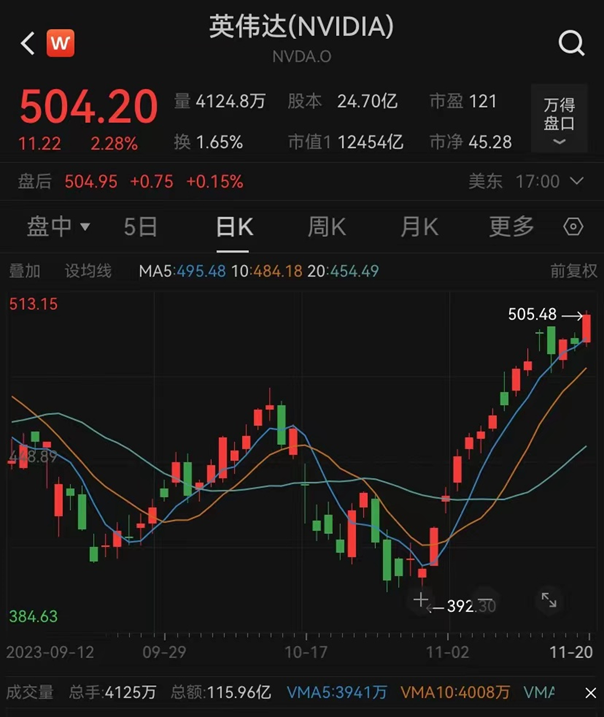Close the volume indicator bar
The height and width of the screenshot is (717, 604).
[x=588, y=692]
